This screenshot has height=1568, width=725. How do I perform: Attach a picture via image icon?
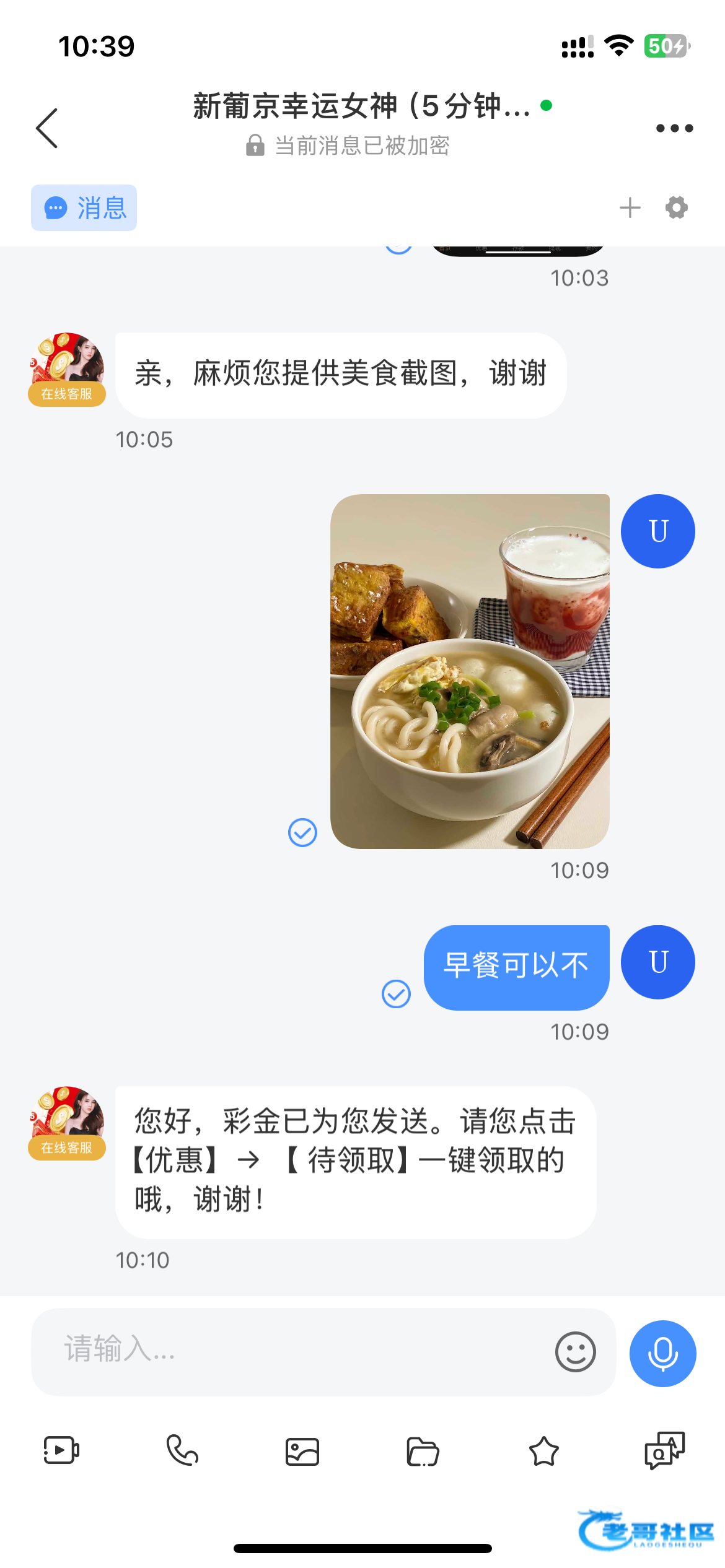tap(302, 1452)
